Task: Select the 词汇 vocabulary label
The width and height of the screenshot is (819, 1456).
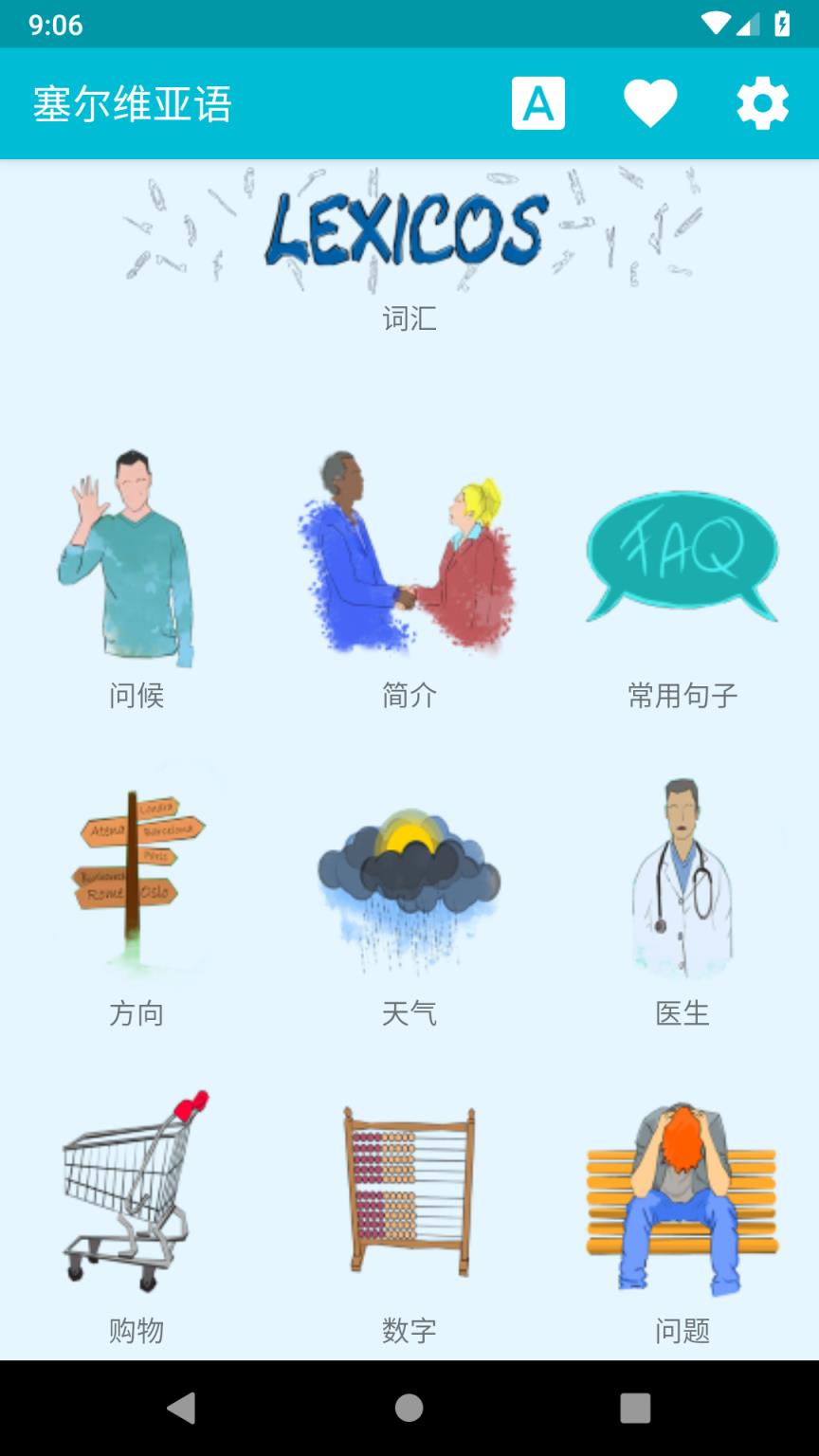Action: pos(408,319)
